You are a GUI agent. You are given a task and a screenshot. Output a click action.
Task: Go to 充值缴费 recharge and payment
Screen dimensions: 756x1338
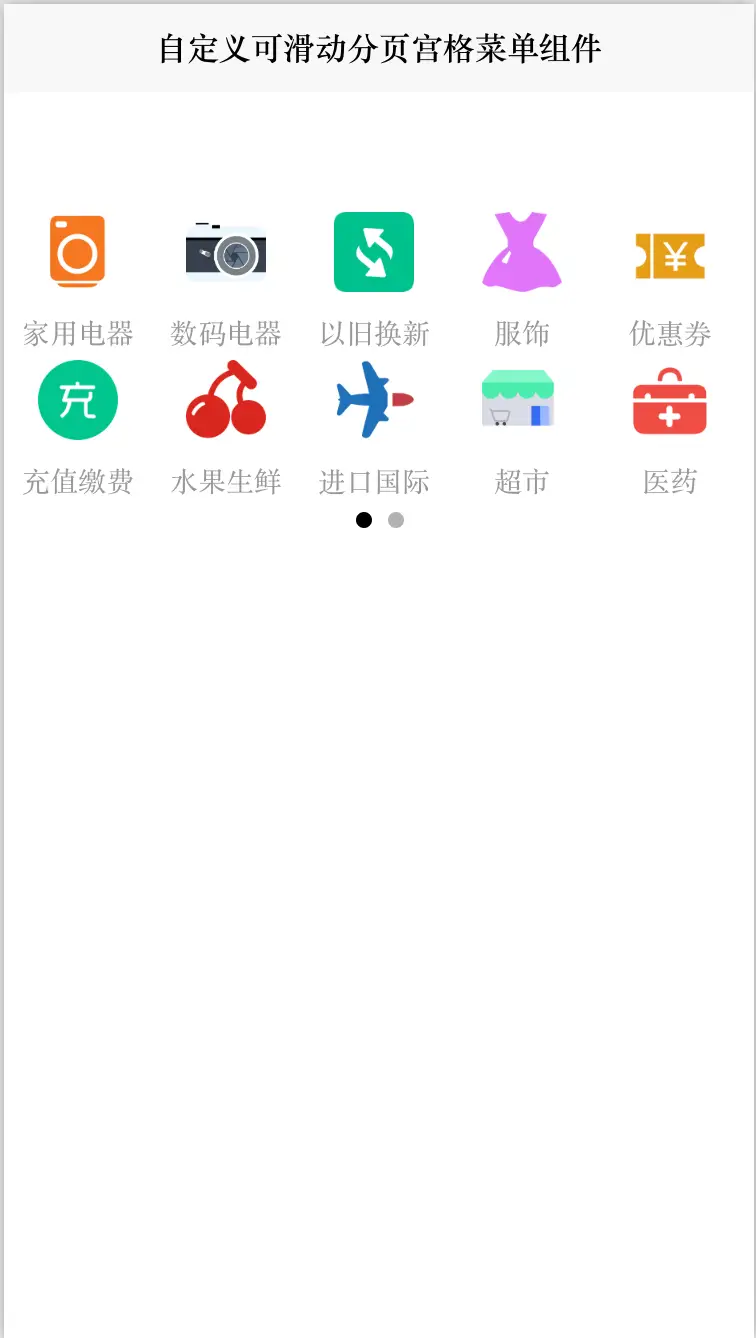pos(78,400)
